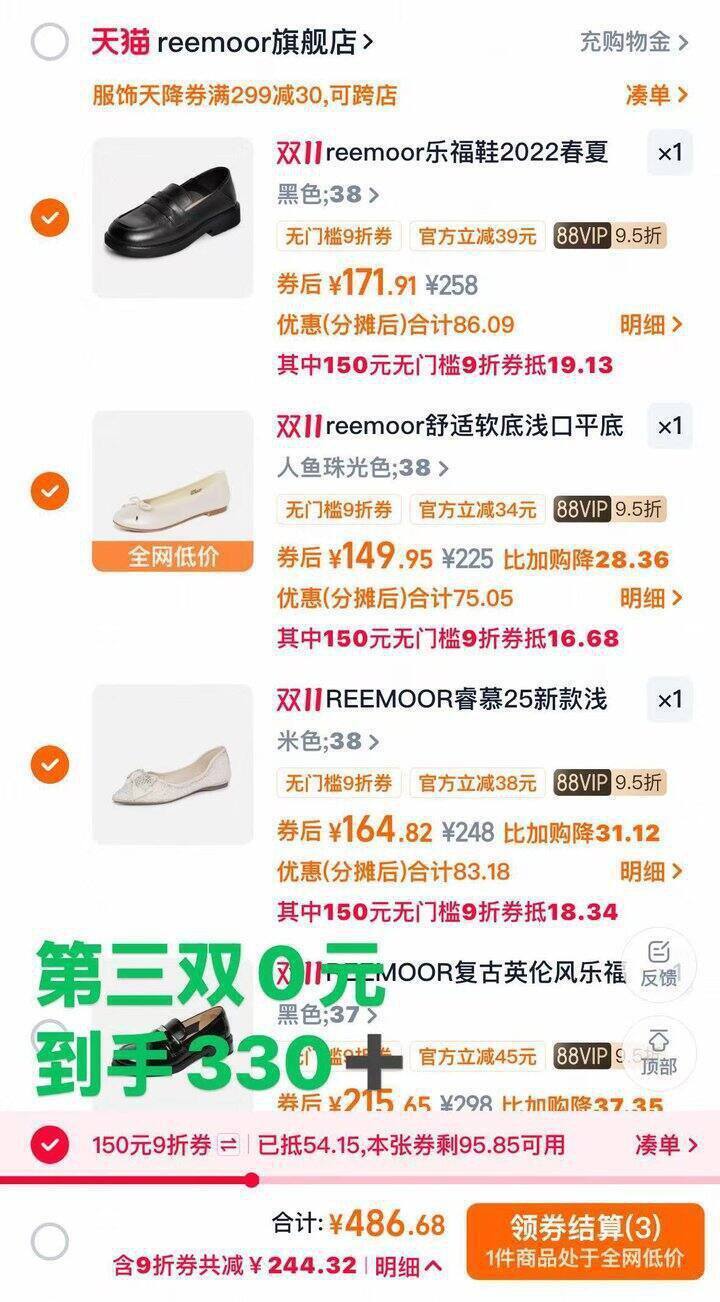This screenshot has height=1302, width=720.
Task: Open 充购物金 top-up link
Action: [x=634, y=42]
